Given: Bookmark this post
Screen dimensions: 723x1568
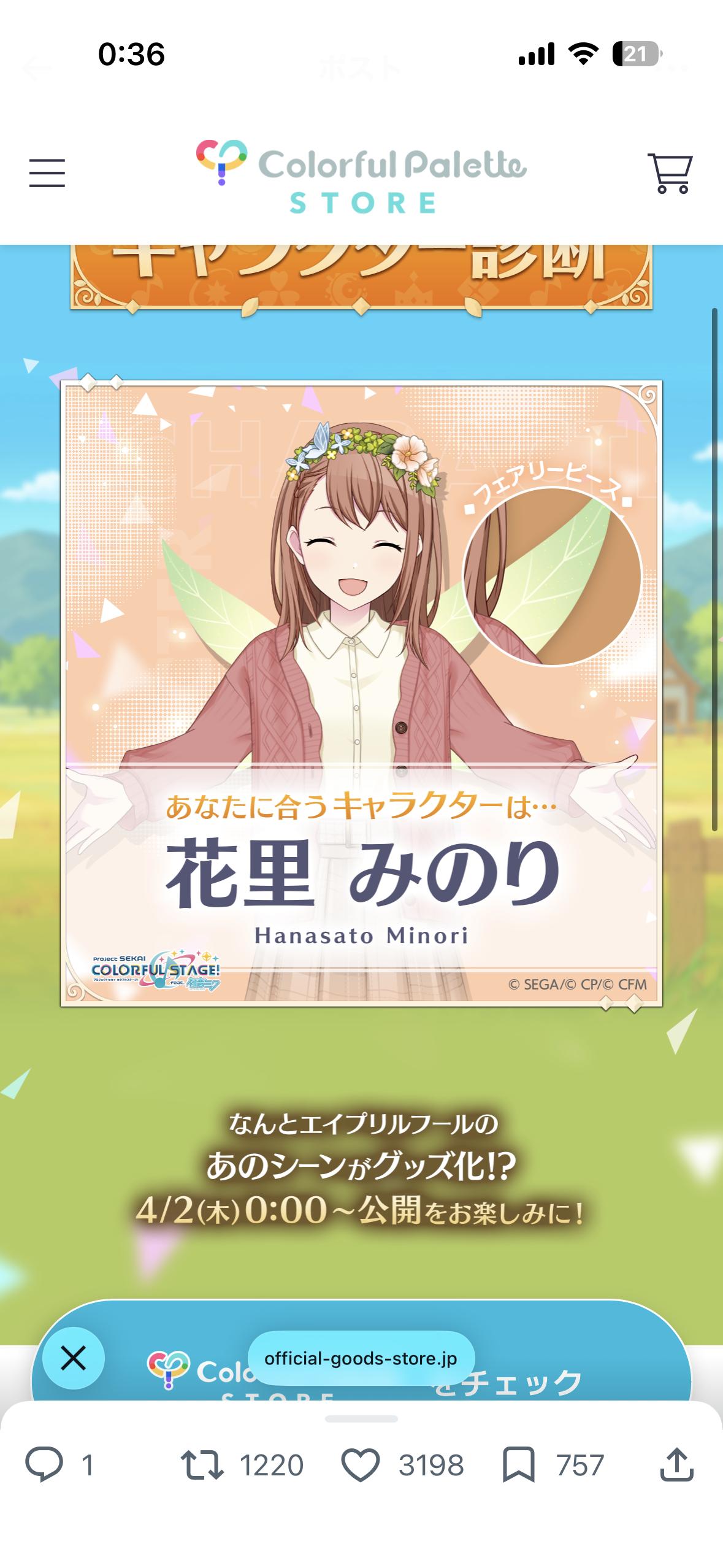Looking at the screenshot, I should click(x=519, y=1466).
